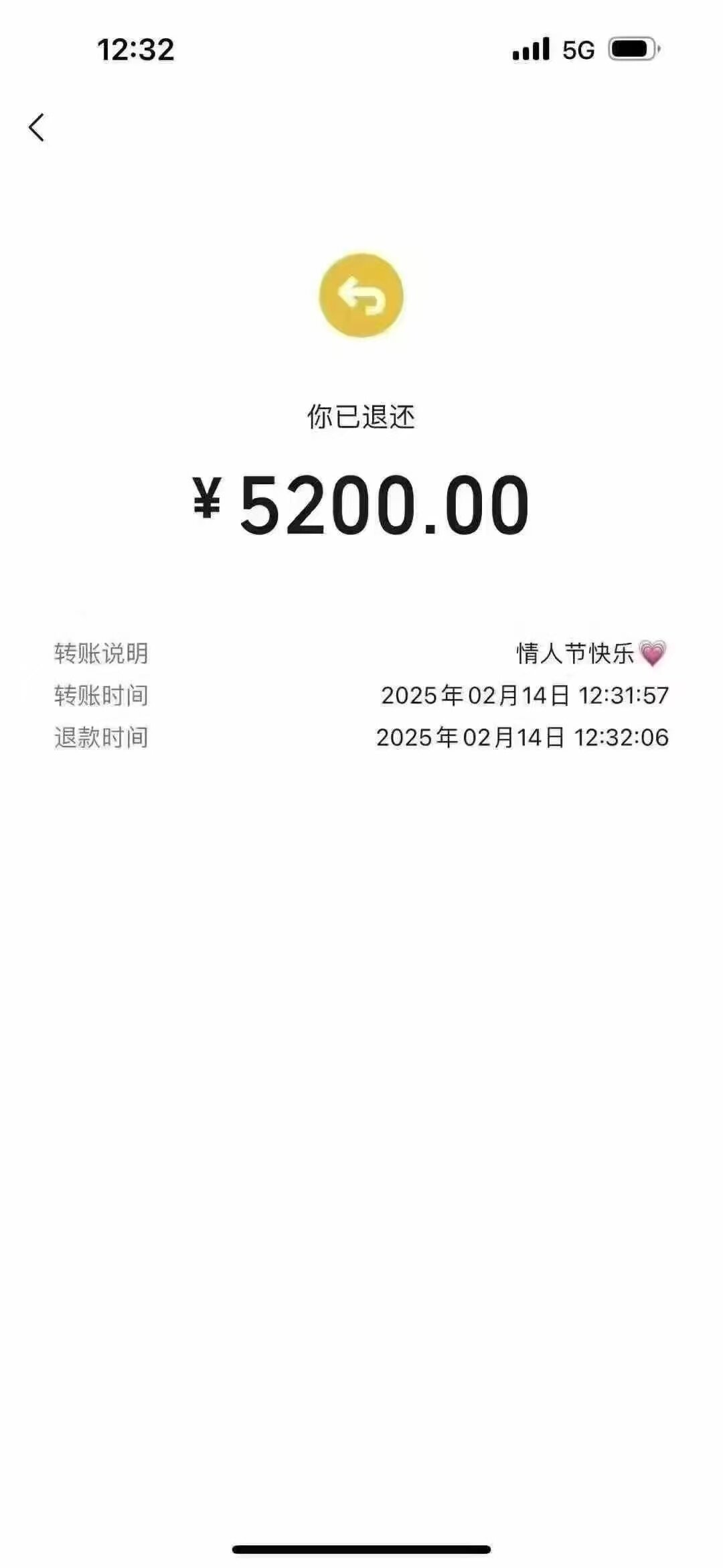Go back using the top-left arrow

tap(37, 127)
